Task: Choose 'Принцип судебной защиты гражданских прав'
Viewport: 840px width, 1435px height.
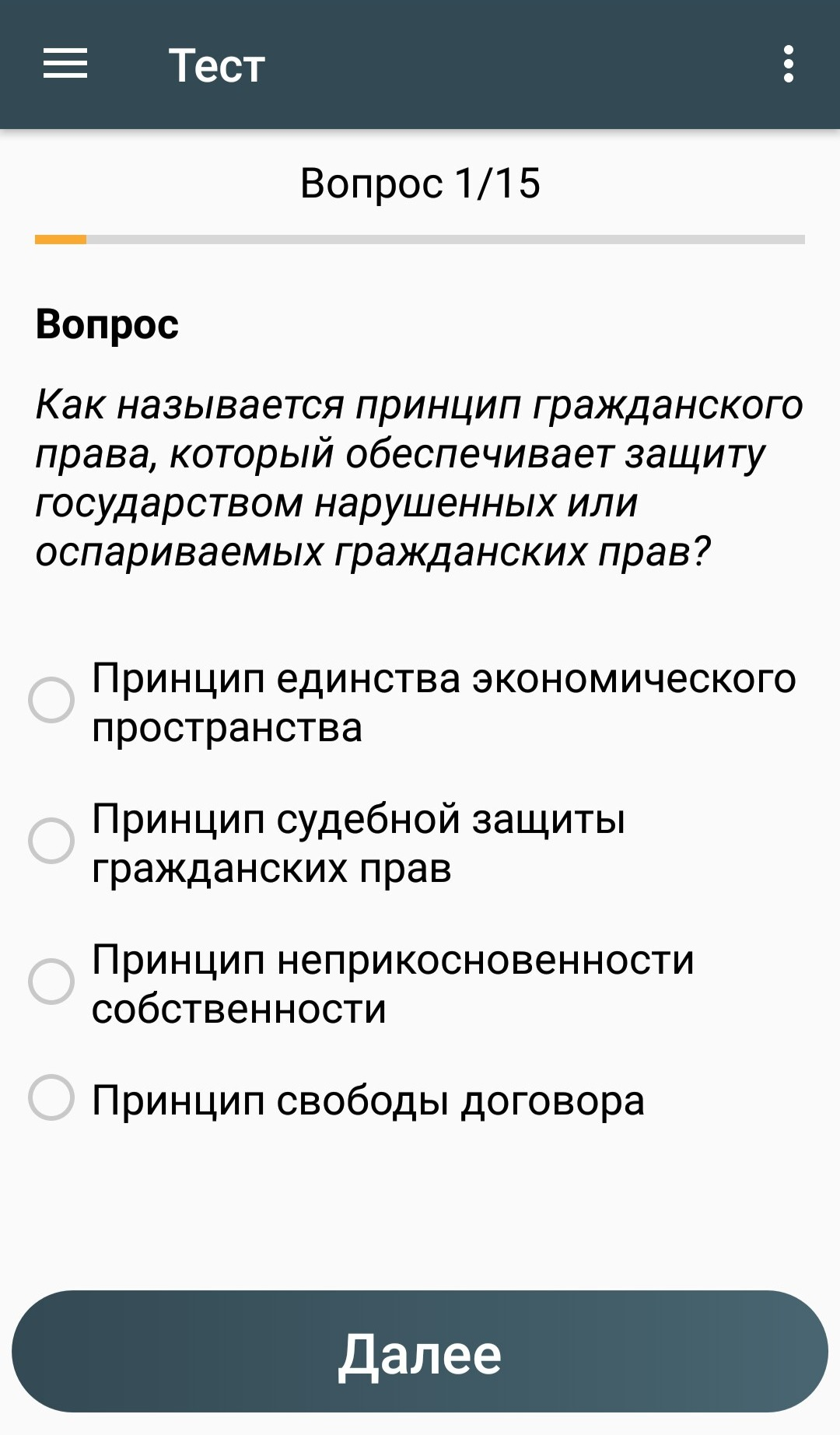Action: click(51, 841)
